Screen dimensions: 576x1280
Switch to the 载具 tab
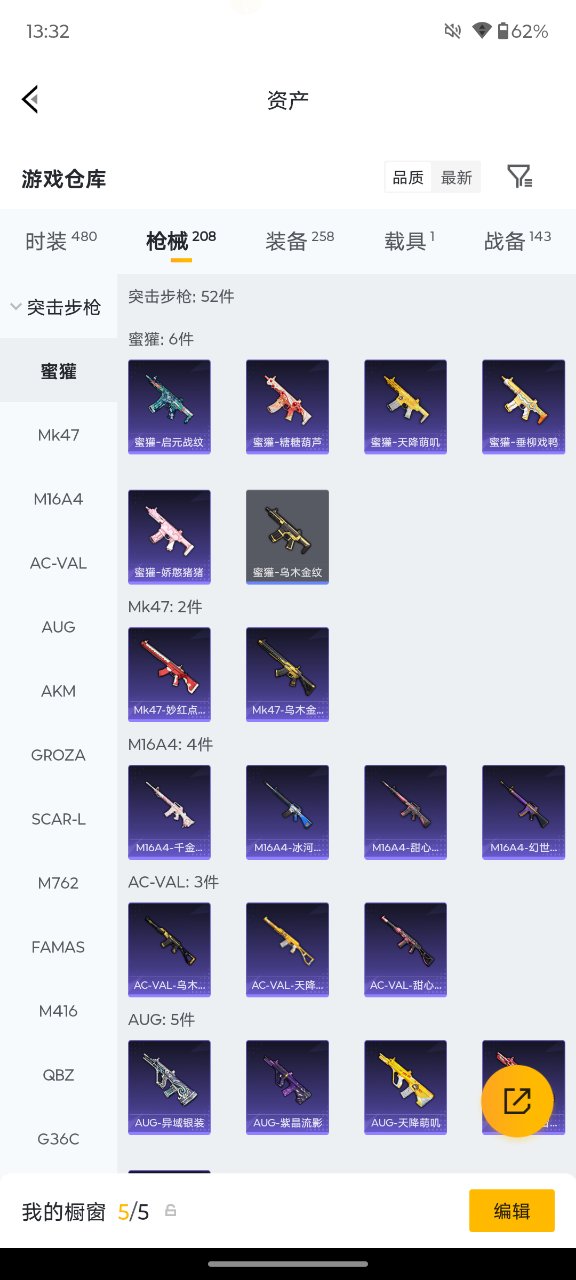pyautogui.click(x=409, y=241)
